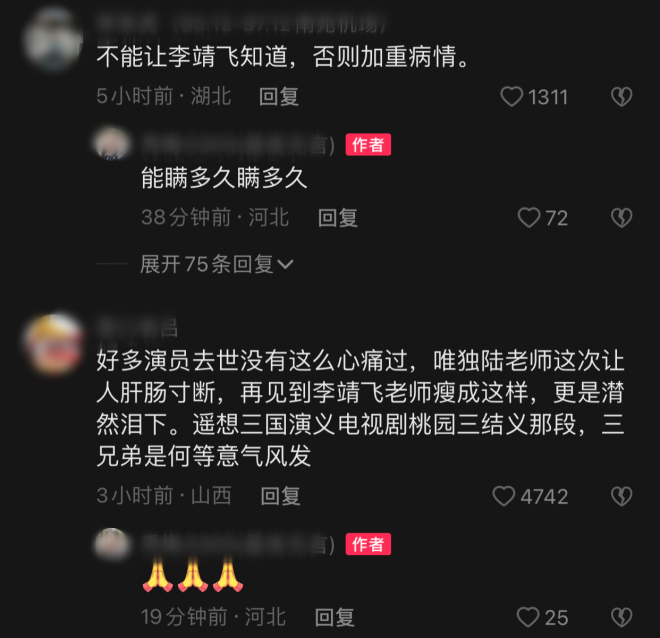Viewport: 660px width, 638px height.
Task: Like the author reply with 72 likes
Action: point(530,217)
